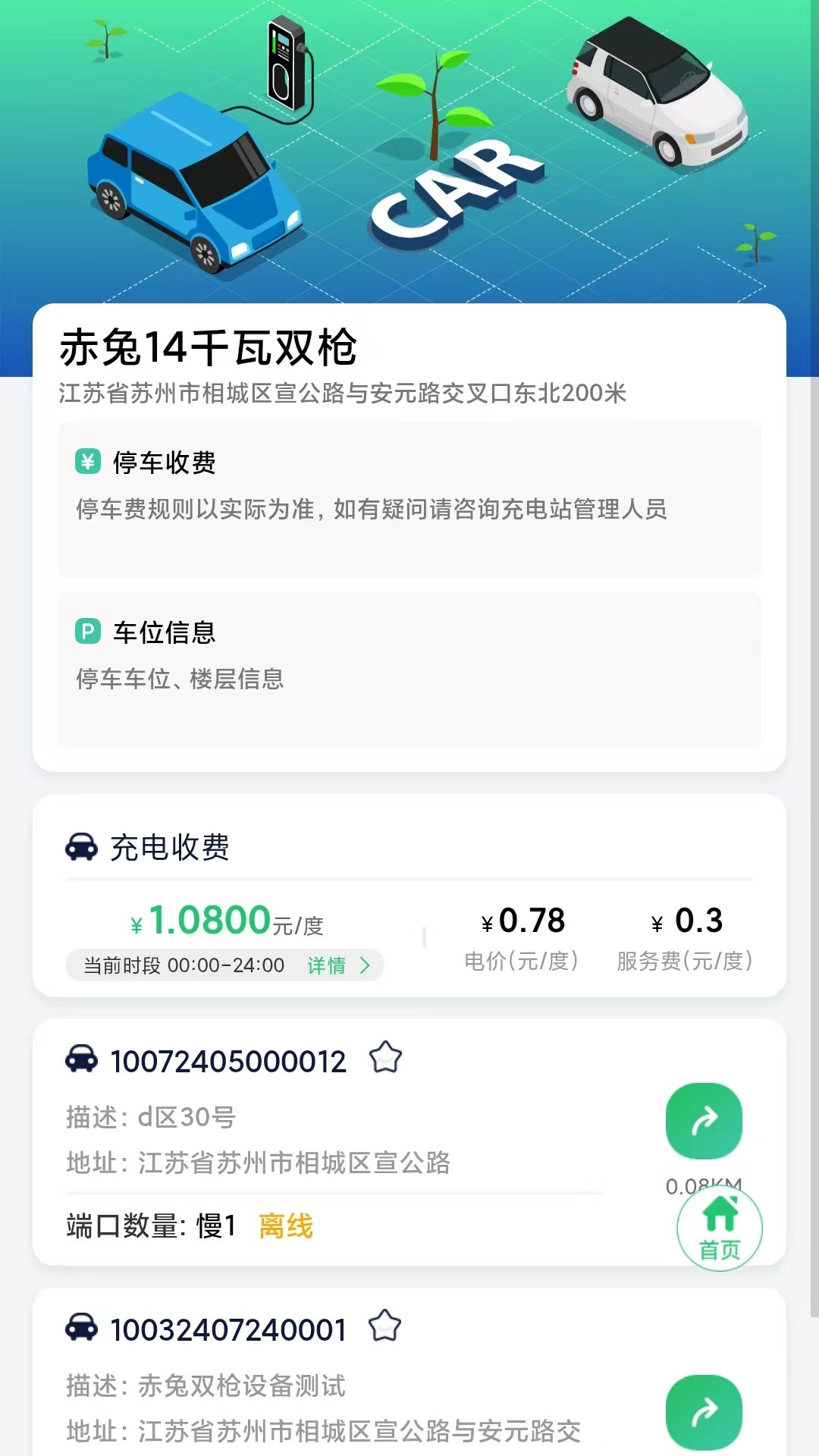819x1456 pixels.
Task: Open device number 10072405000012
Action: [x=227, y=1059]
